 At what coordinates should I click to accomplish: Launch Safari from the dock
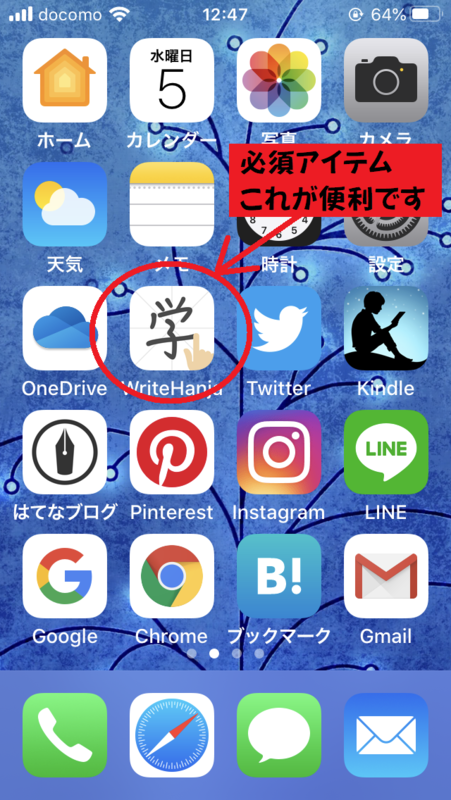[x=172, y=735]
